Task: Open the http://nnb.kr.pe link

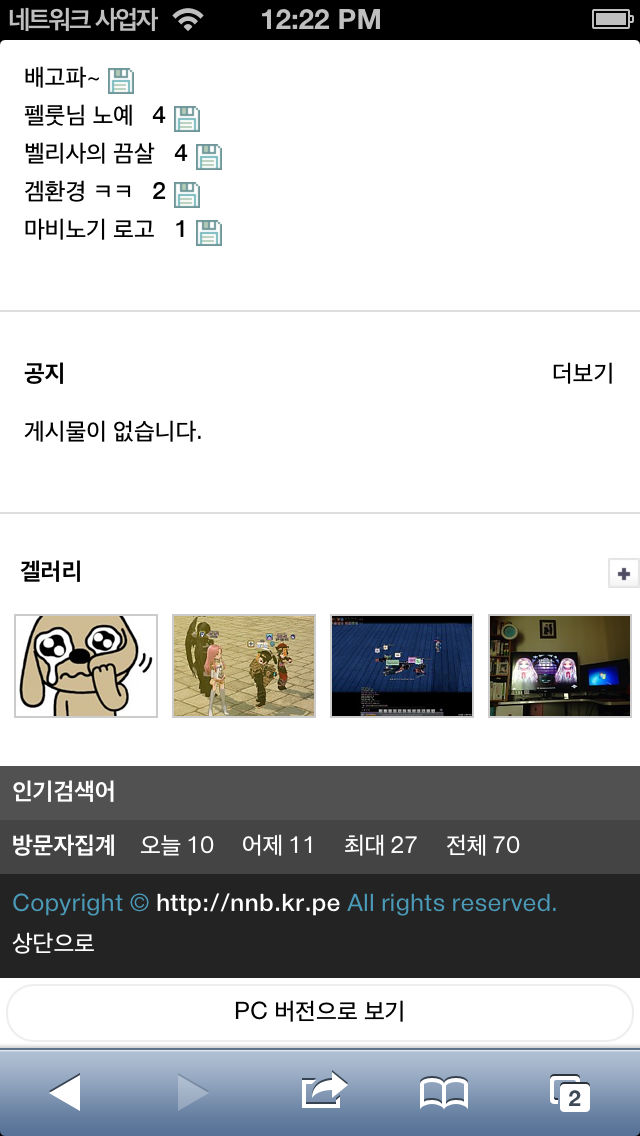Action: [x=248, y=903]
